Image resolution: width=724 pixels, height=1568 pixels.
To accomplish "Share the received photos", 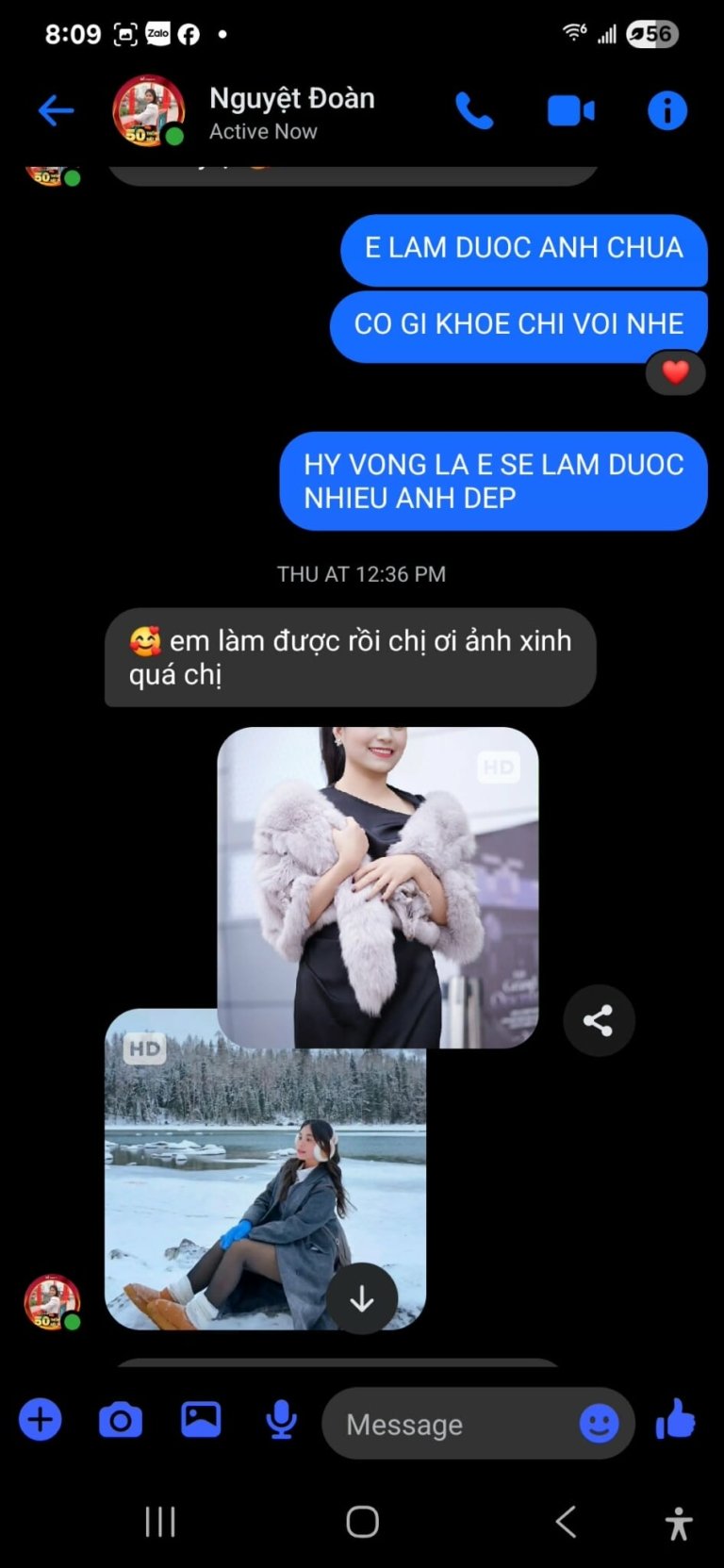I will tap(599, 1020).
